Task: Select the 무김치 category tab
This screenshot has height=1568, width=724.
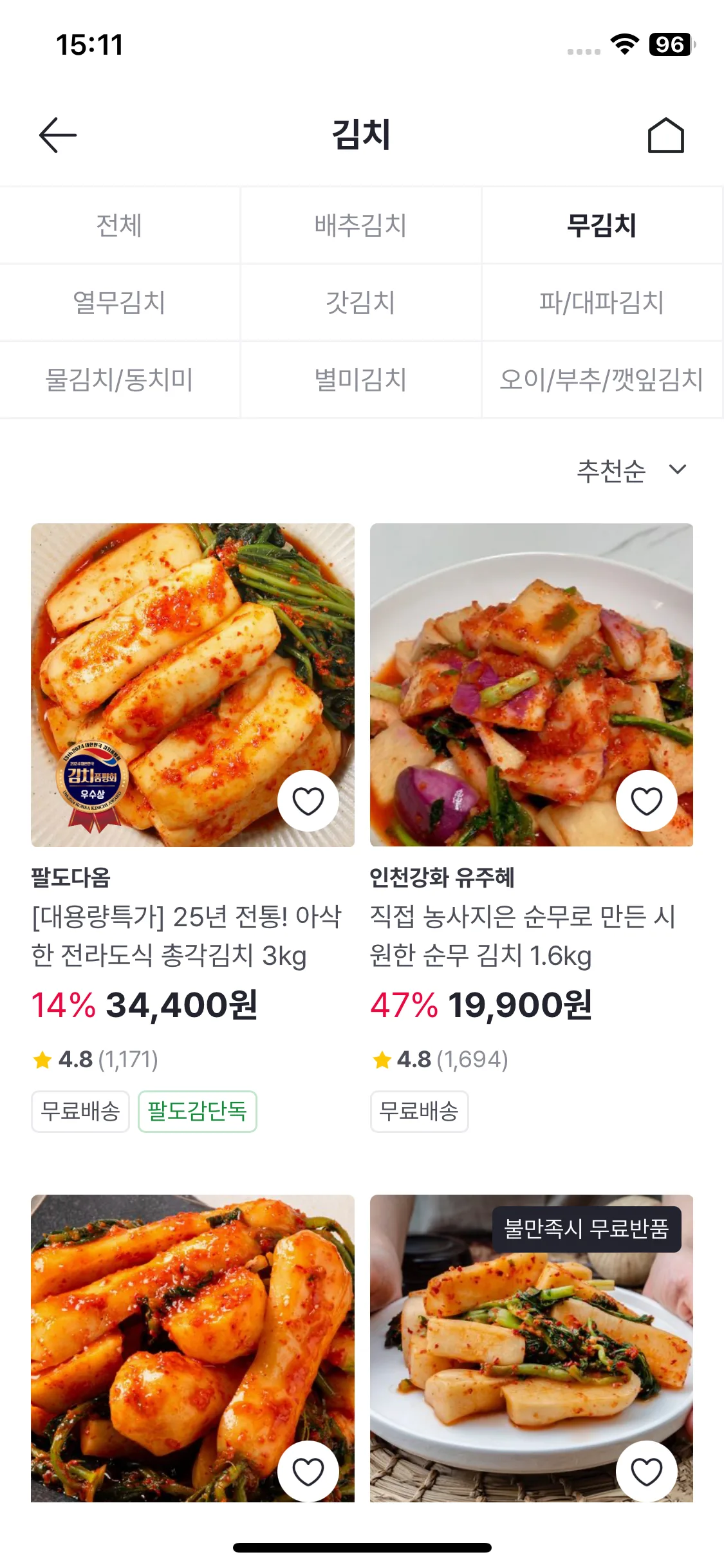Action: click(602, 225)
